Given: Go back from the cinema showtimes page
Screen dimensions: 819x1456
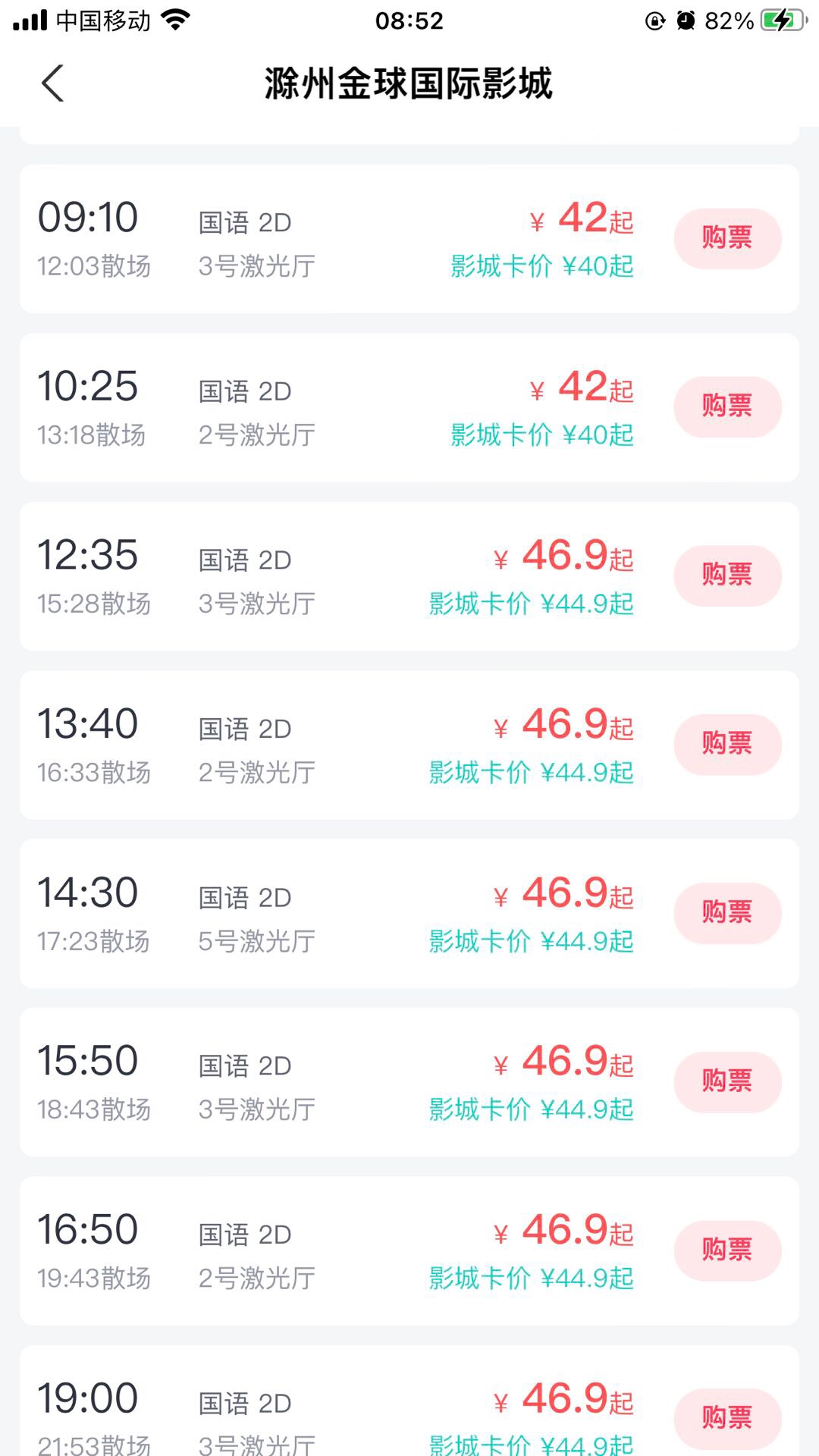Looking at the screenshot, I should (x=52, y=83).
